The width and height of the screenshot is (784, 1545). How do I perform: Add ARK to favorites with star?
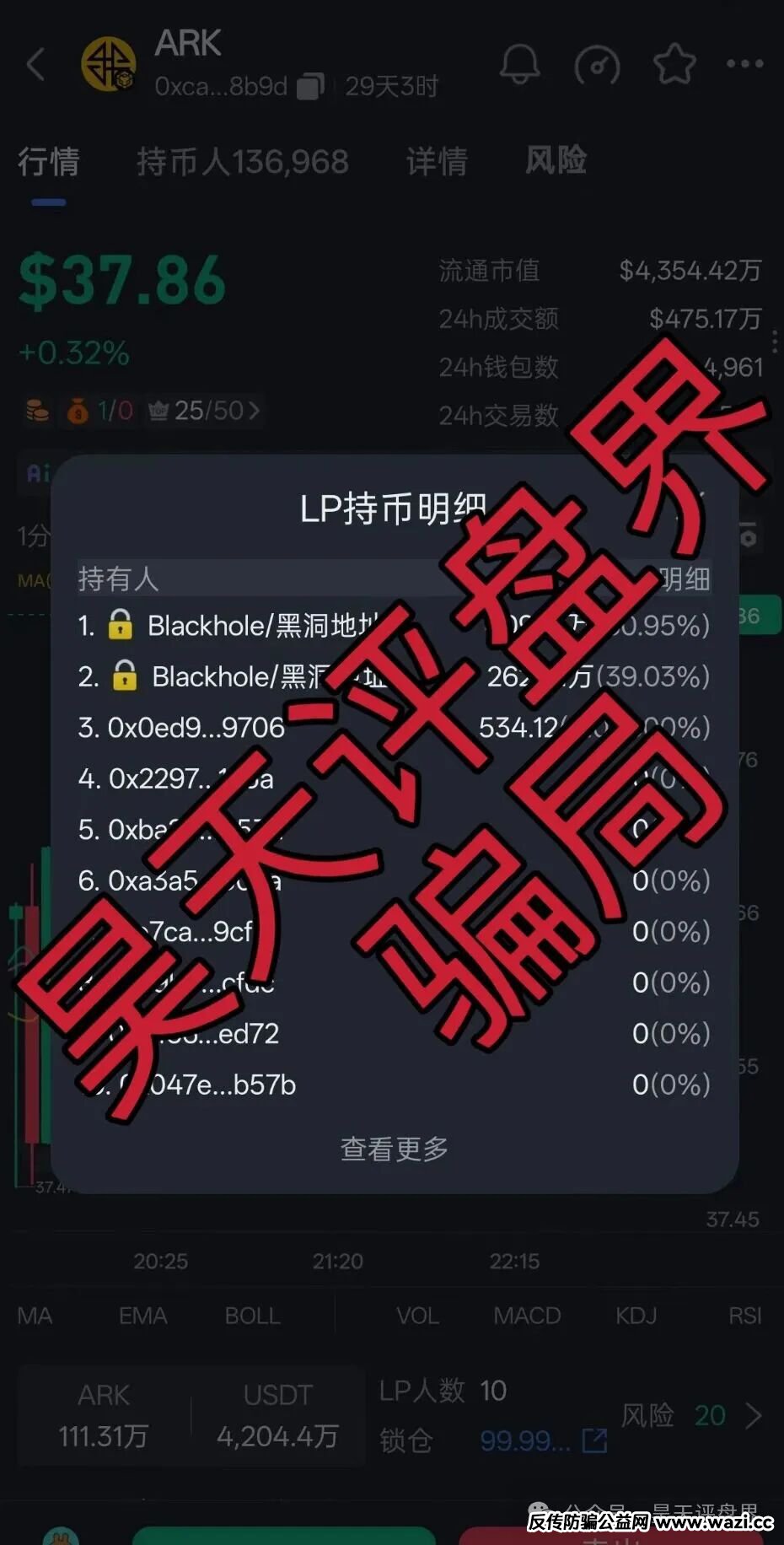[674, 64]
